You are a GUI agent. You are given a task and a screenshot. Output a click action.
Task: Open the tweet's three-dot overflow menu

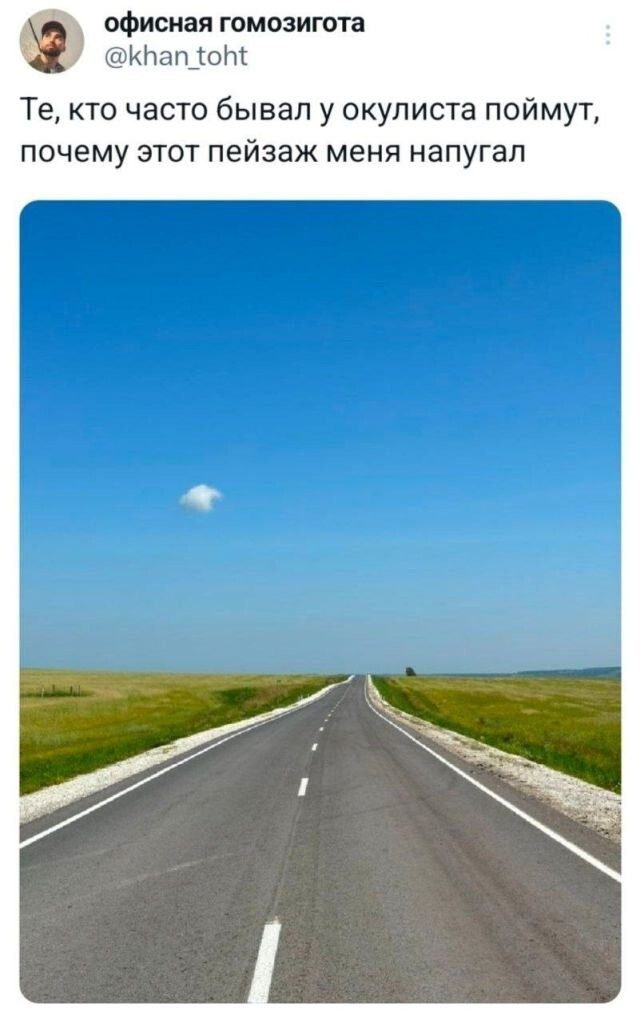pyautogui.click(x=608, y=35)
